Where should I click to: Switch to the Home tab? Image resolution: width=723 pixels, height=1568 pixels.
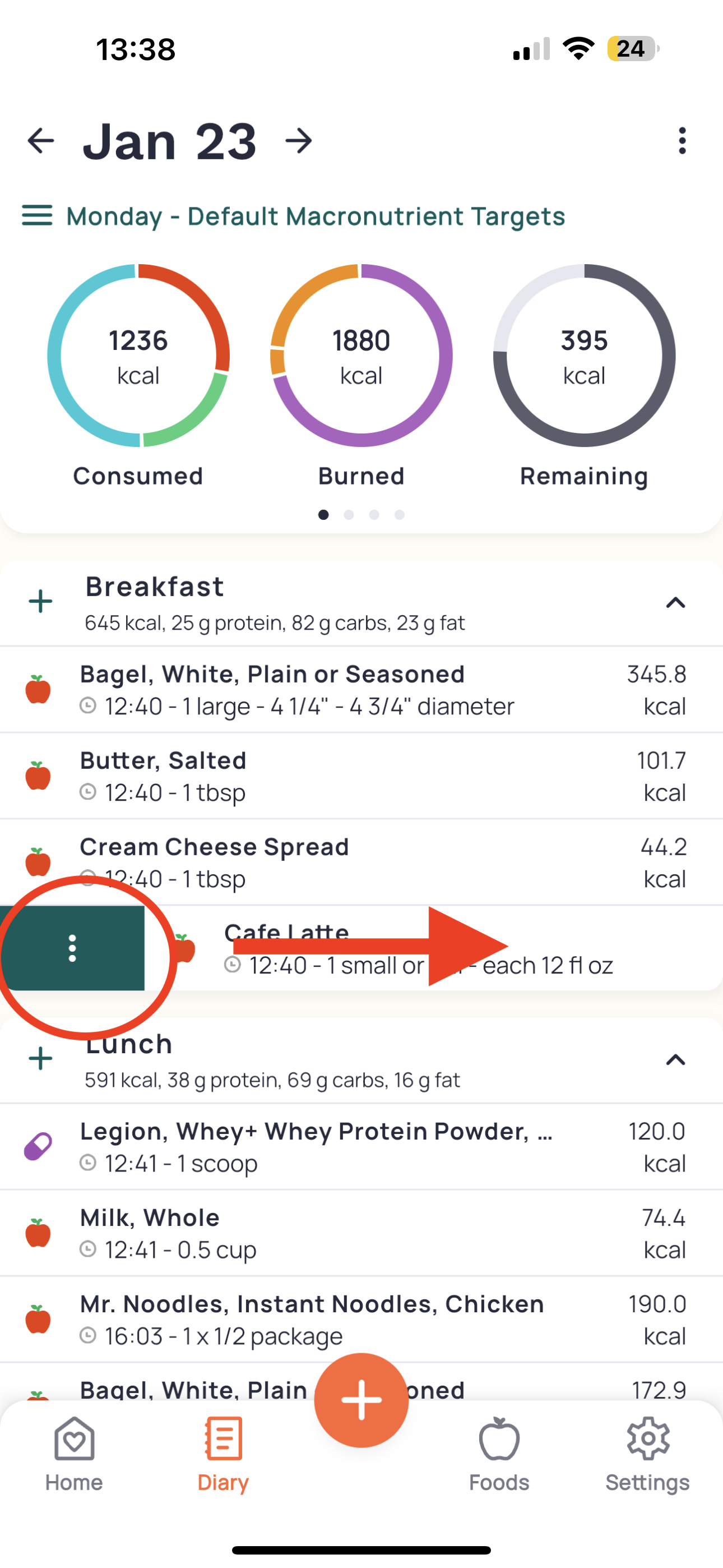[x=74, y=1454]
